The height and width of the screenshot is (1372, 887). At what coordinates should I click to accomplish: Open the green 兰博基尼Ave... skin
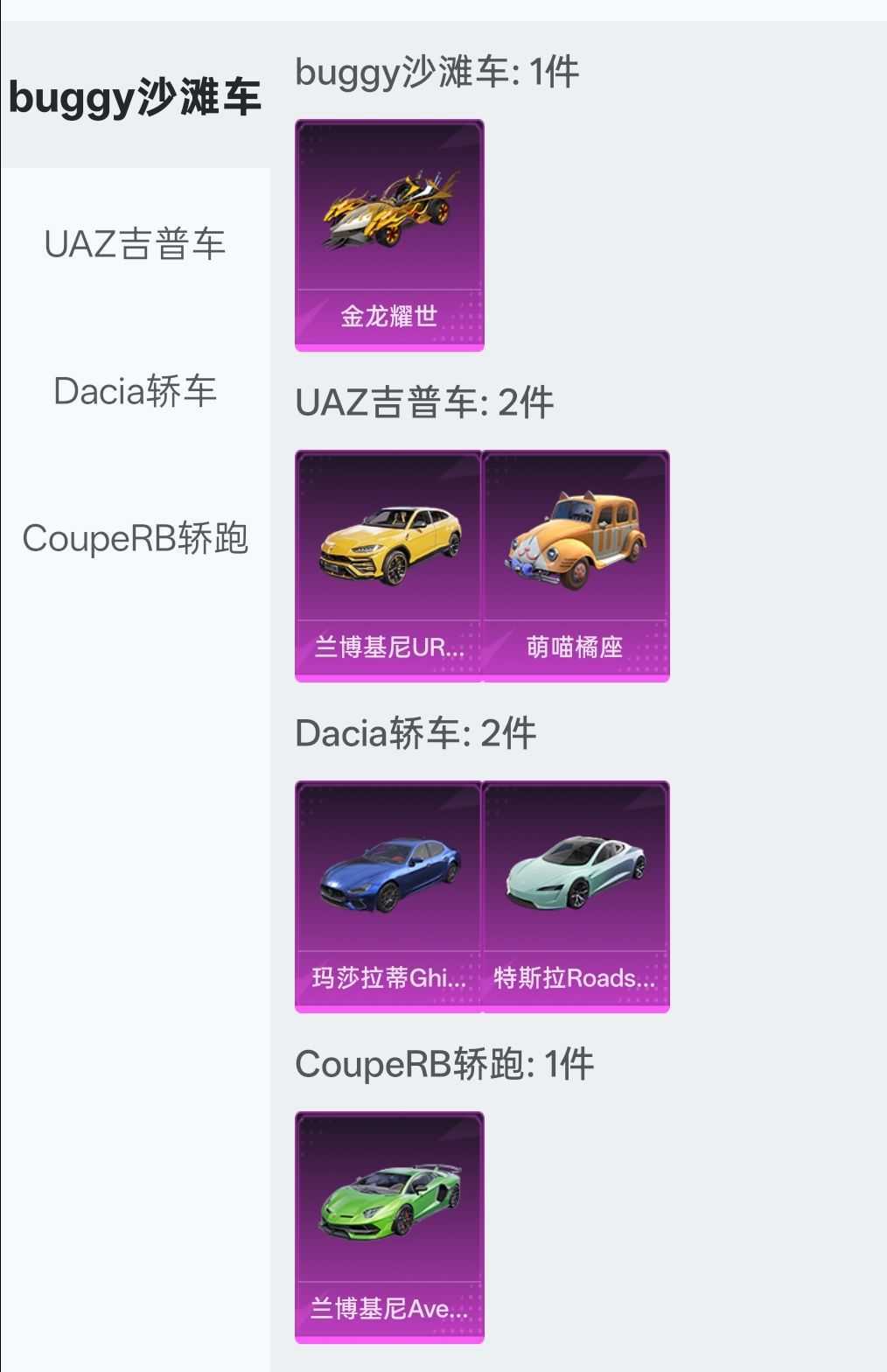389,1227
